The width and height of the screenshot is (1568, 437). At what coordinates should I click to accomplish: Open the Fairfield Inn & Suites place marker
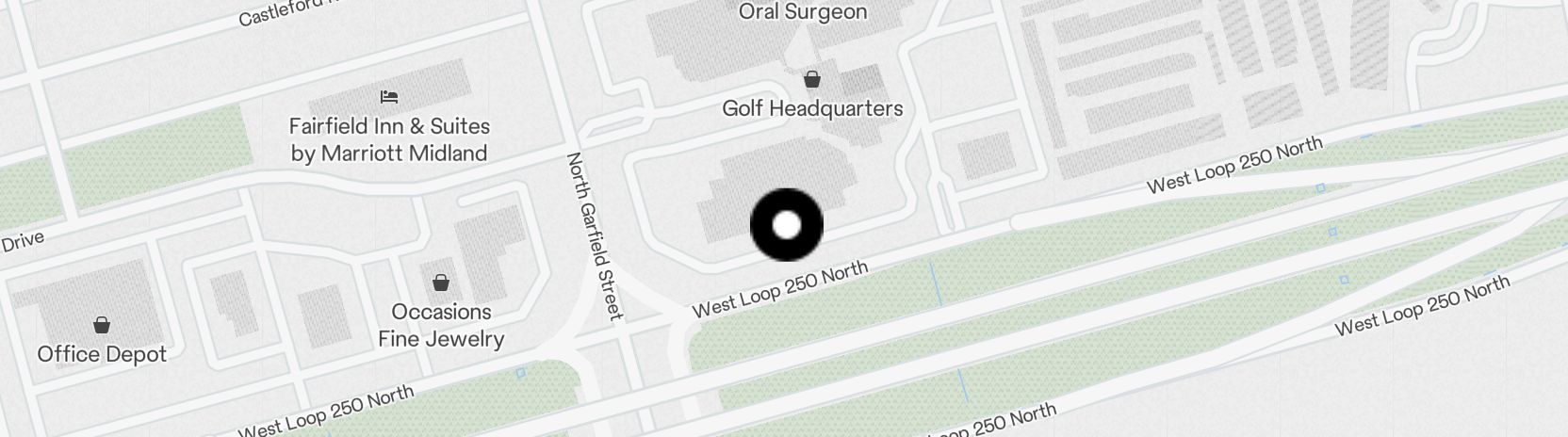pyautogui.click(x=389, y=96)
